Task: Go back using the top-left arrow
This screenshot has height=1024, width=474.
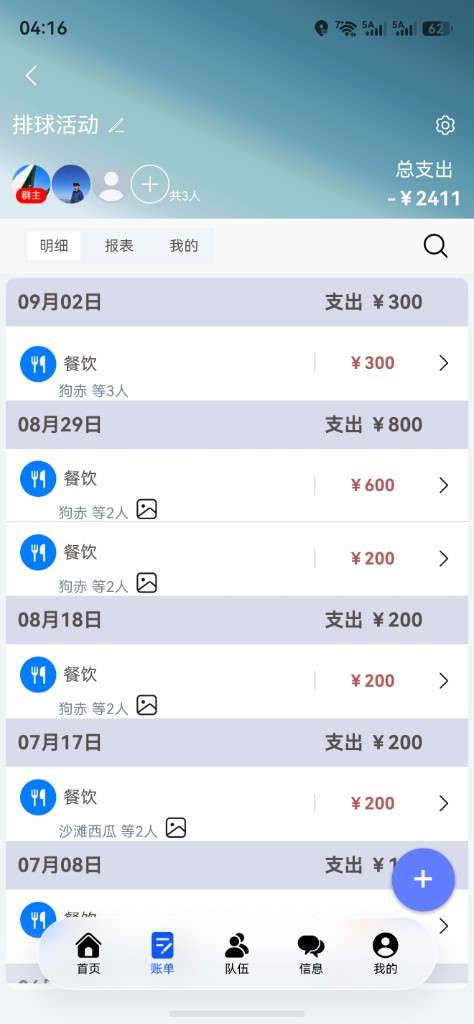Action: [x=31, y=76]
